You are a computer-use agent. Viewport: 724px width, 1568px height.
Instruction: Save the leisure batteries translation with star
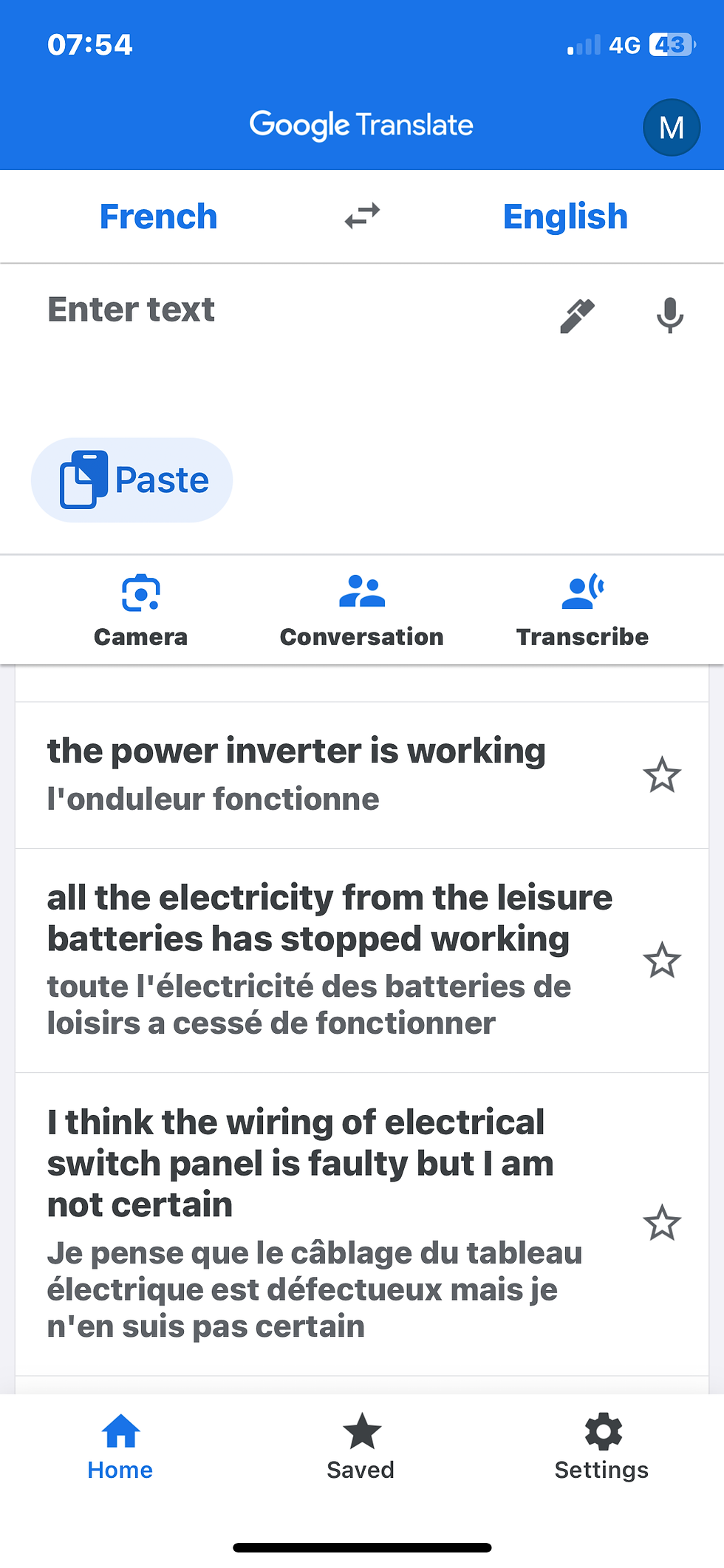[x=661, y=961]
